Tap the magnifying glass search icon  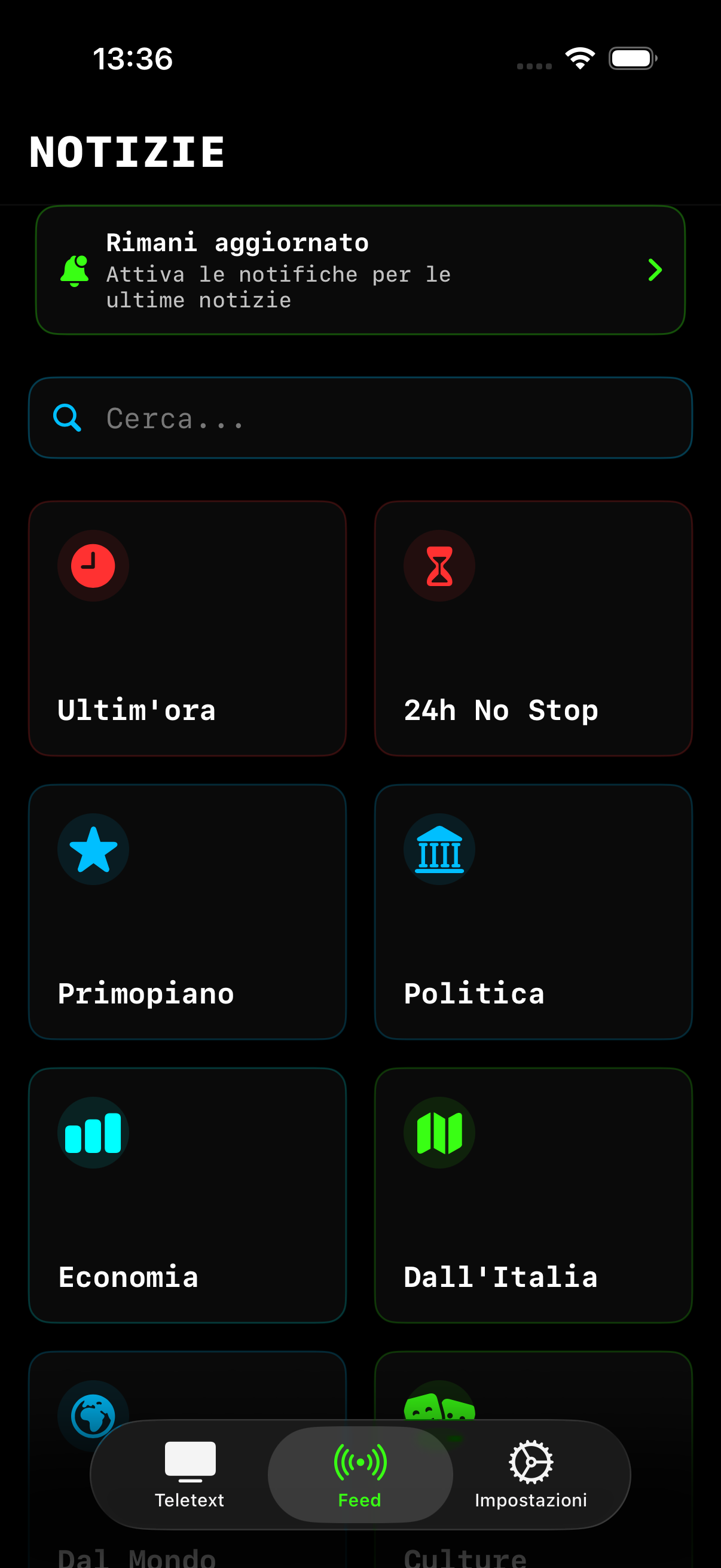click(67, 418)
